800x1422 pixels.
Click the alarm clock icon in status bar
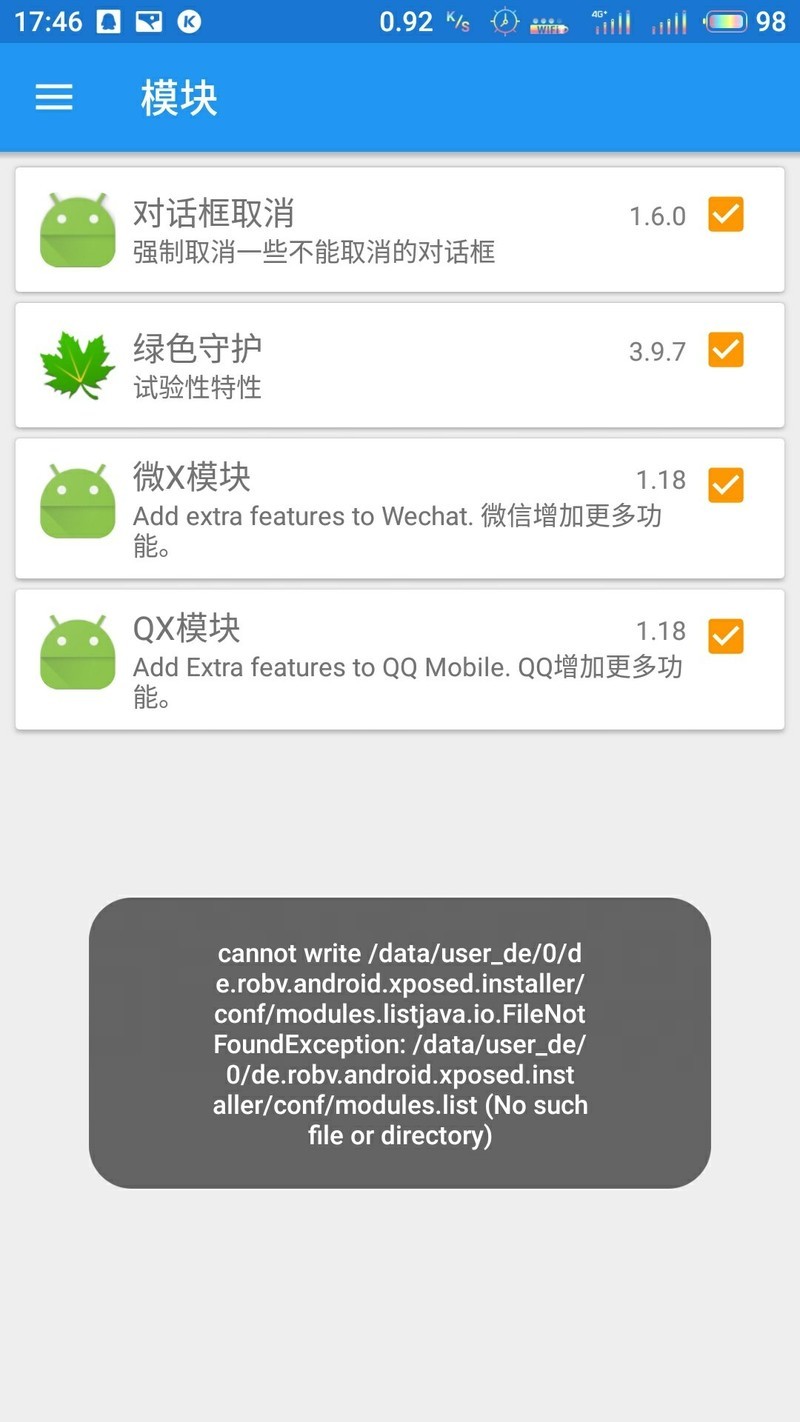tap(505, 21)
